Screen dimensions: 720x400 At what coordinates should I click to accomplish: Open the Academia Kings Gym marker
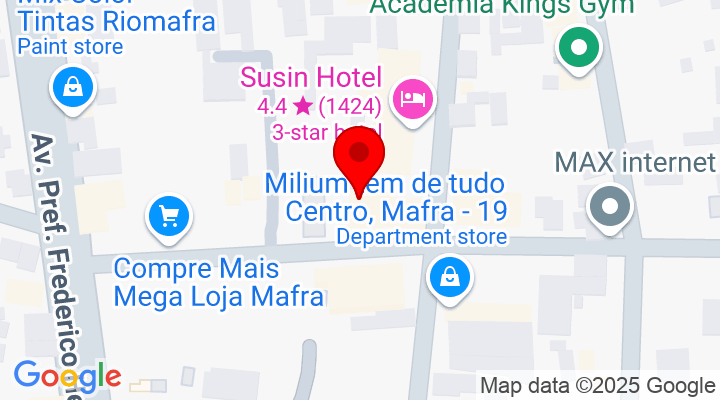[x=578, y=48]
